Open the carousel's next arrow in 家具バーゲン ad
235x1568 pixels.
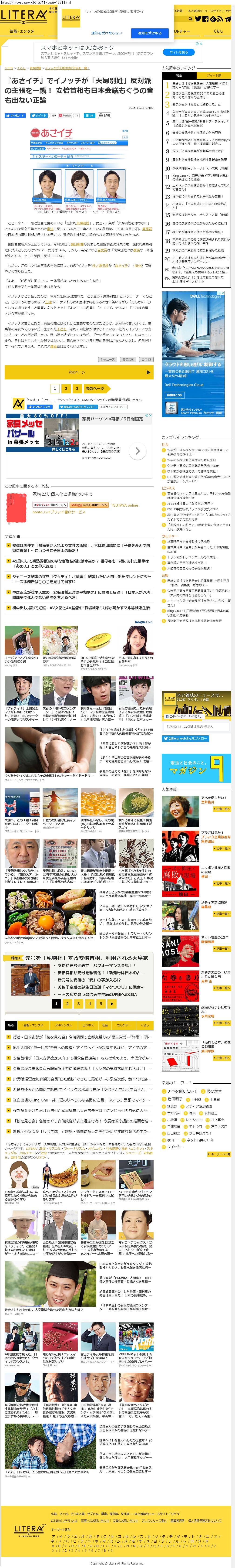click(137, 450)
